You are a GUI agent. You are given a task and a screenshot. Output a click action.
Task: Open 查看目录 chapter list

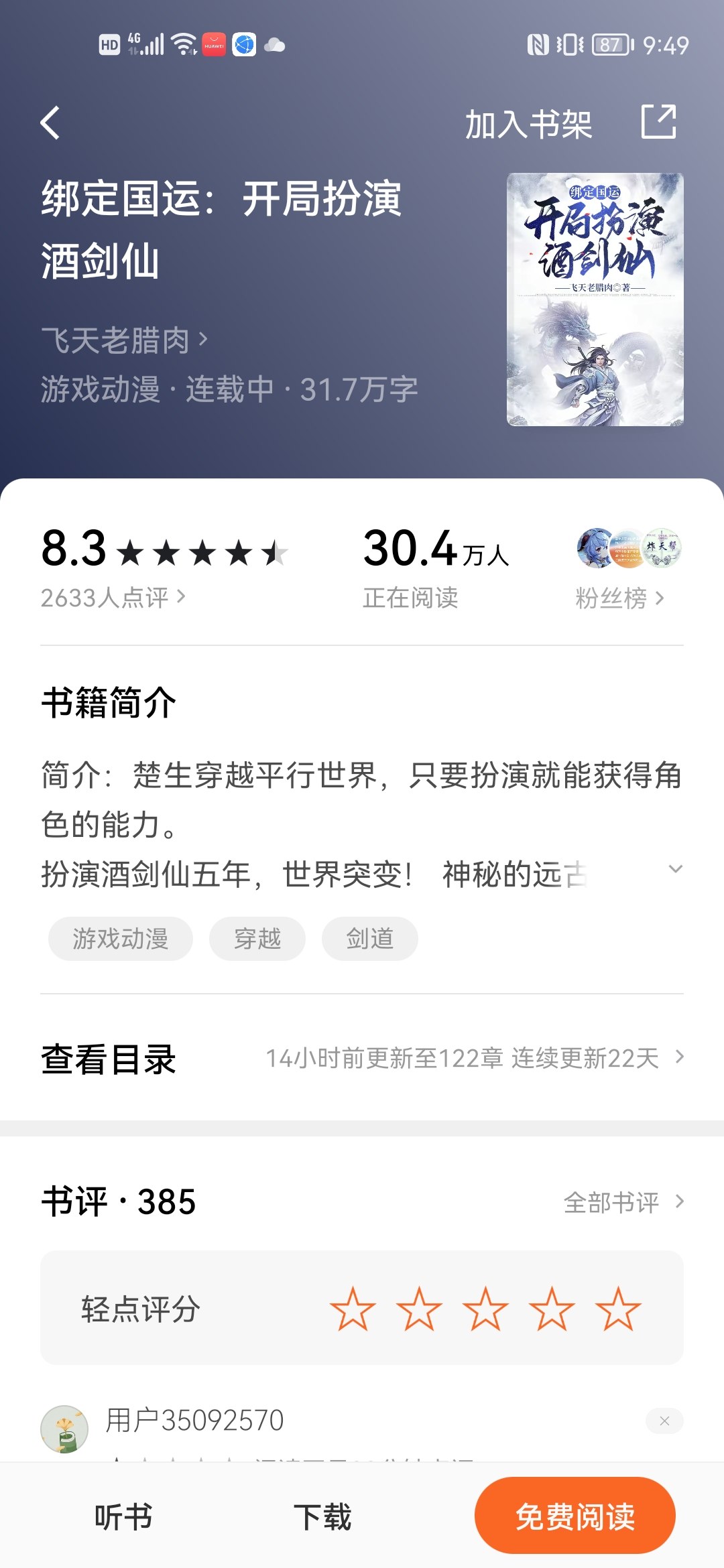click(x=362, y=1059)
